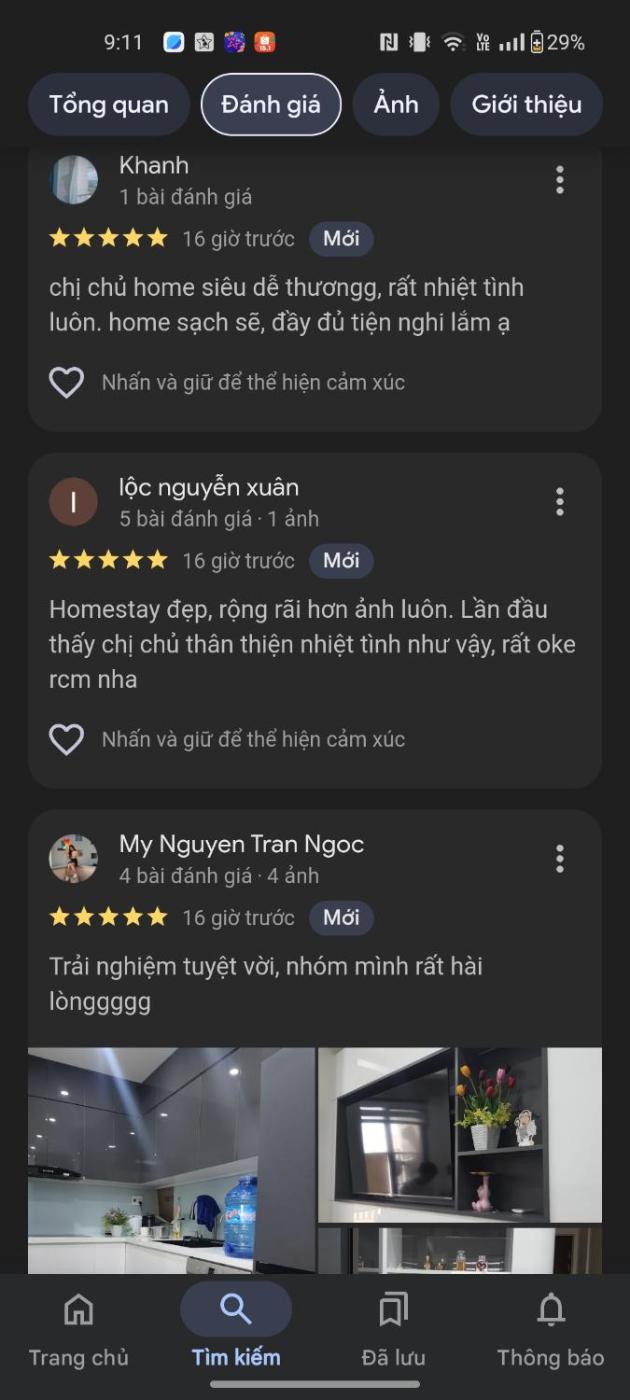The width and height of the screenshot is (630, 1400).
Task: Open overflow menu on My Nguyen Tran Ngoc's review
Action: pyautogui.click(x=559, y=858)
